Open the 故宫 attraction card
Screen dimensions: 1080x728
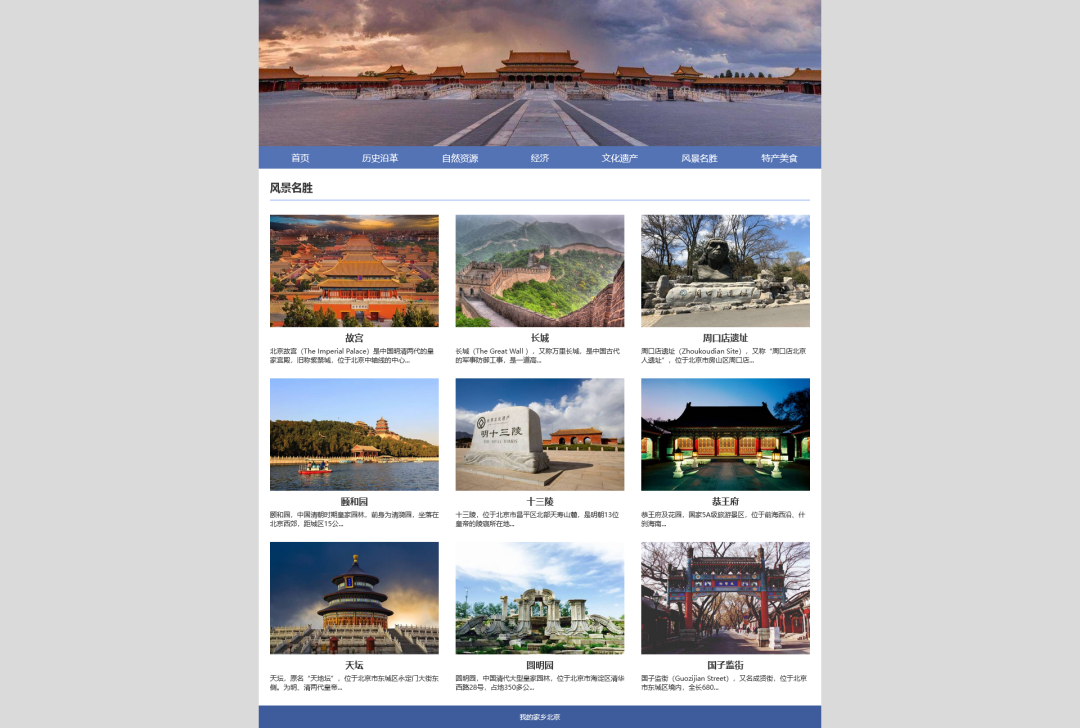click(354, 271)
